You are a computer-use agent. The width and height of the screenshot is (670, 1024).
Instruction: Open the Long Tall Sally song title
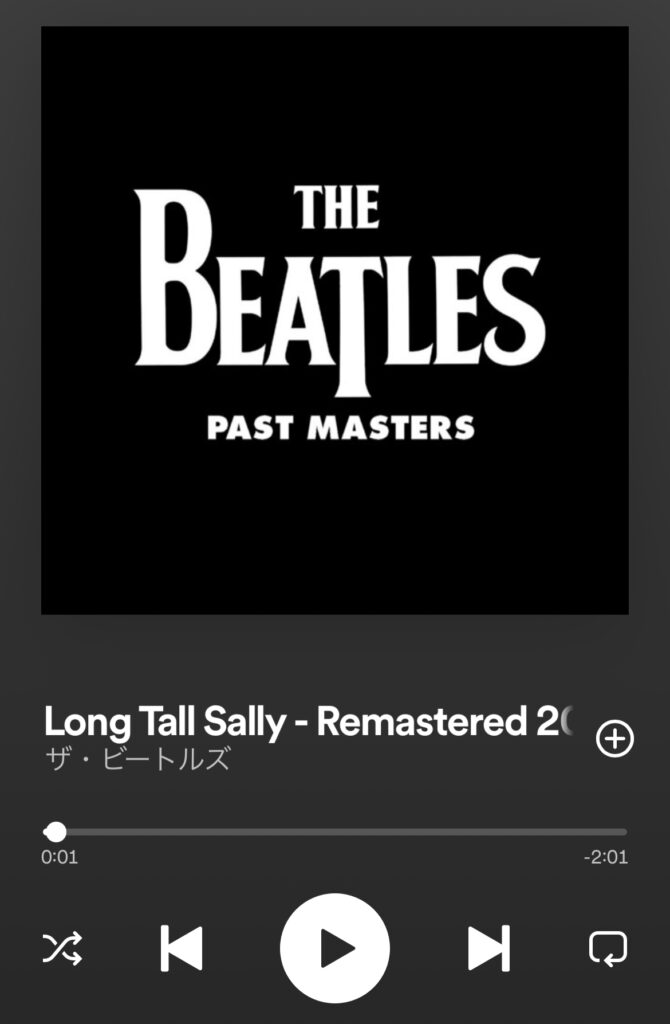pos(300,722)
